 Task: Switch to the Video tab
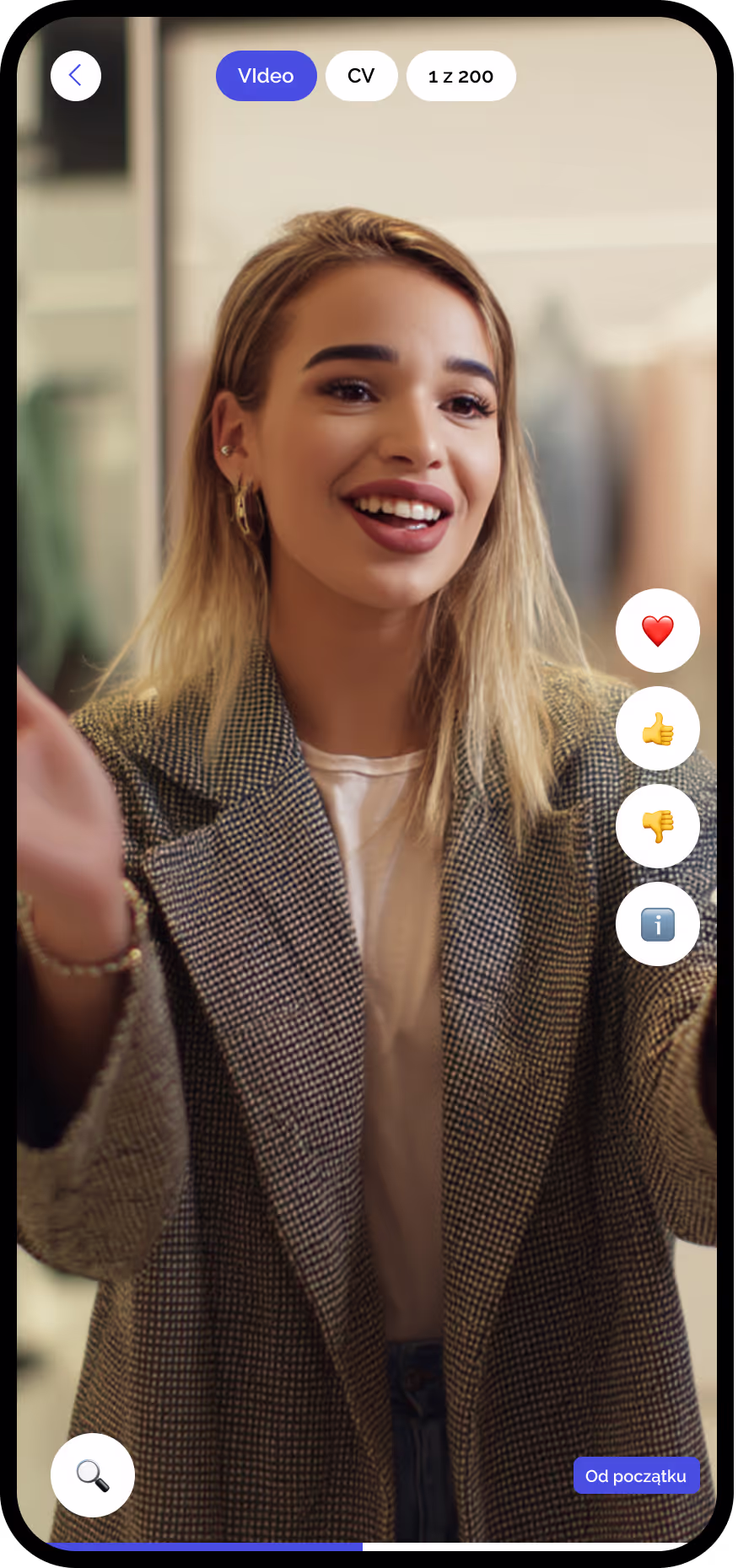click(266, 76)
